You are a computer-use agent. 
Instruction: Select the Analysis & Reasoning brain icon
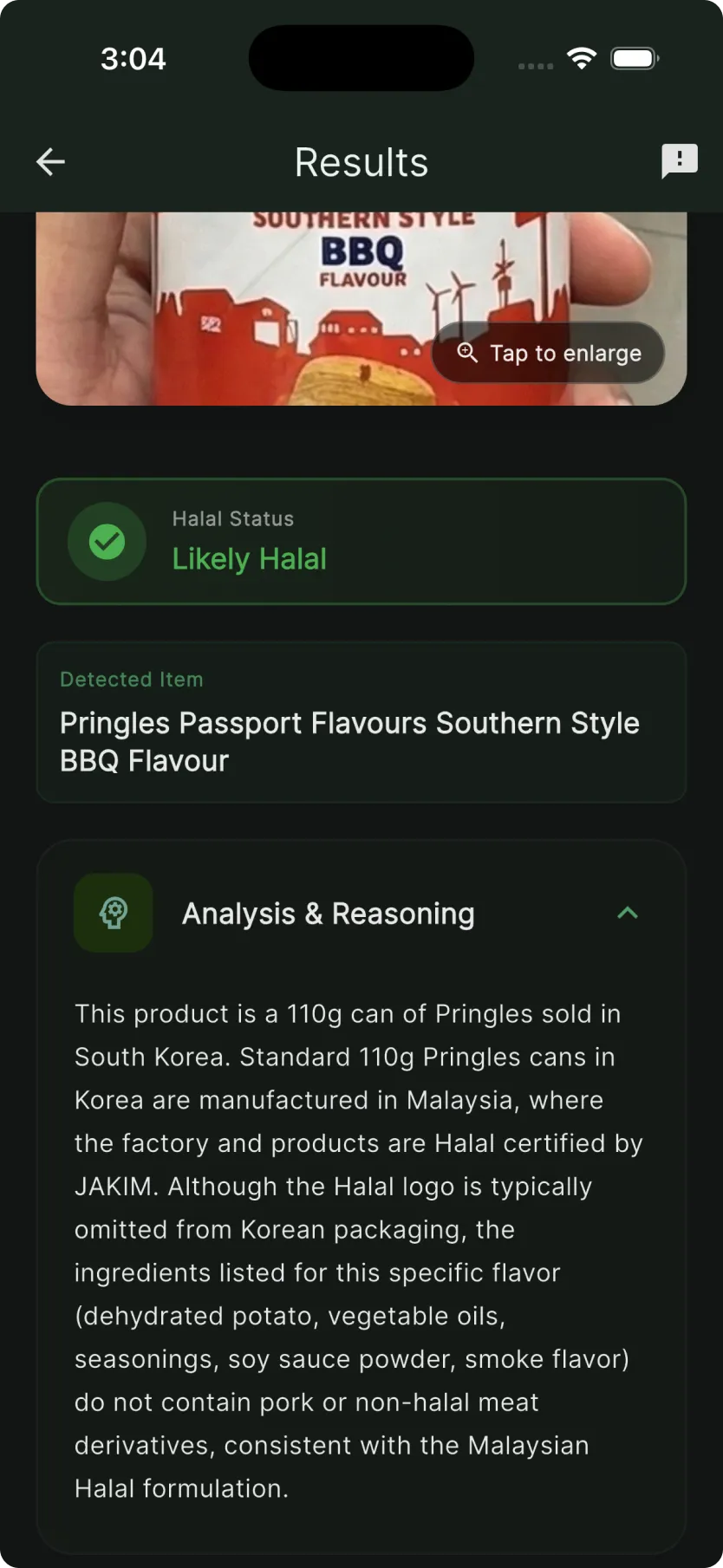tap(113, 912)
